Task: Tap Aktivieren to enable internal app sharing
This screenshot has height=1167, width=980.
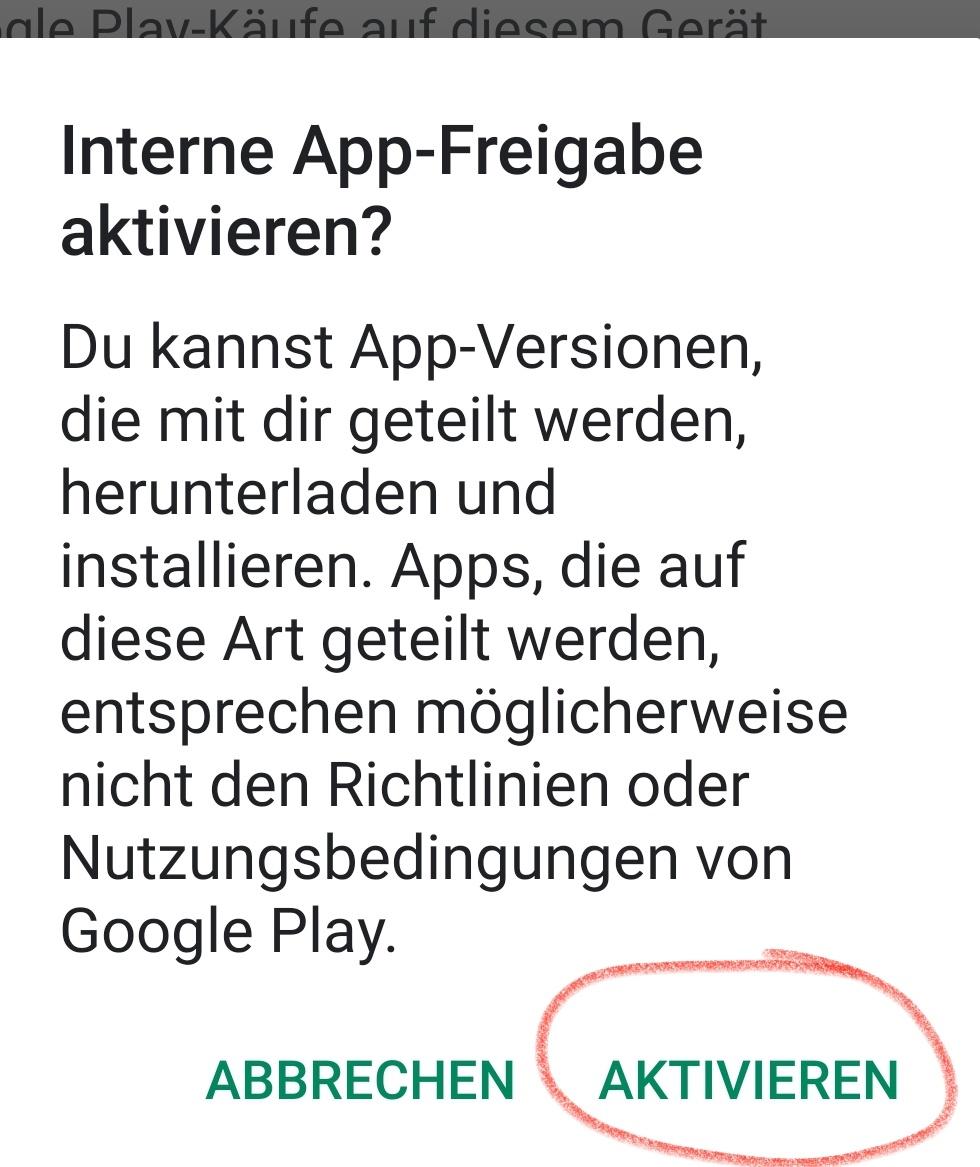Action: 748,1081
